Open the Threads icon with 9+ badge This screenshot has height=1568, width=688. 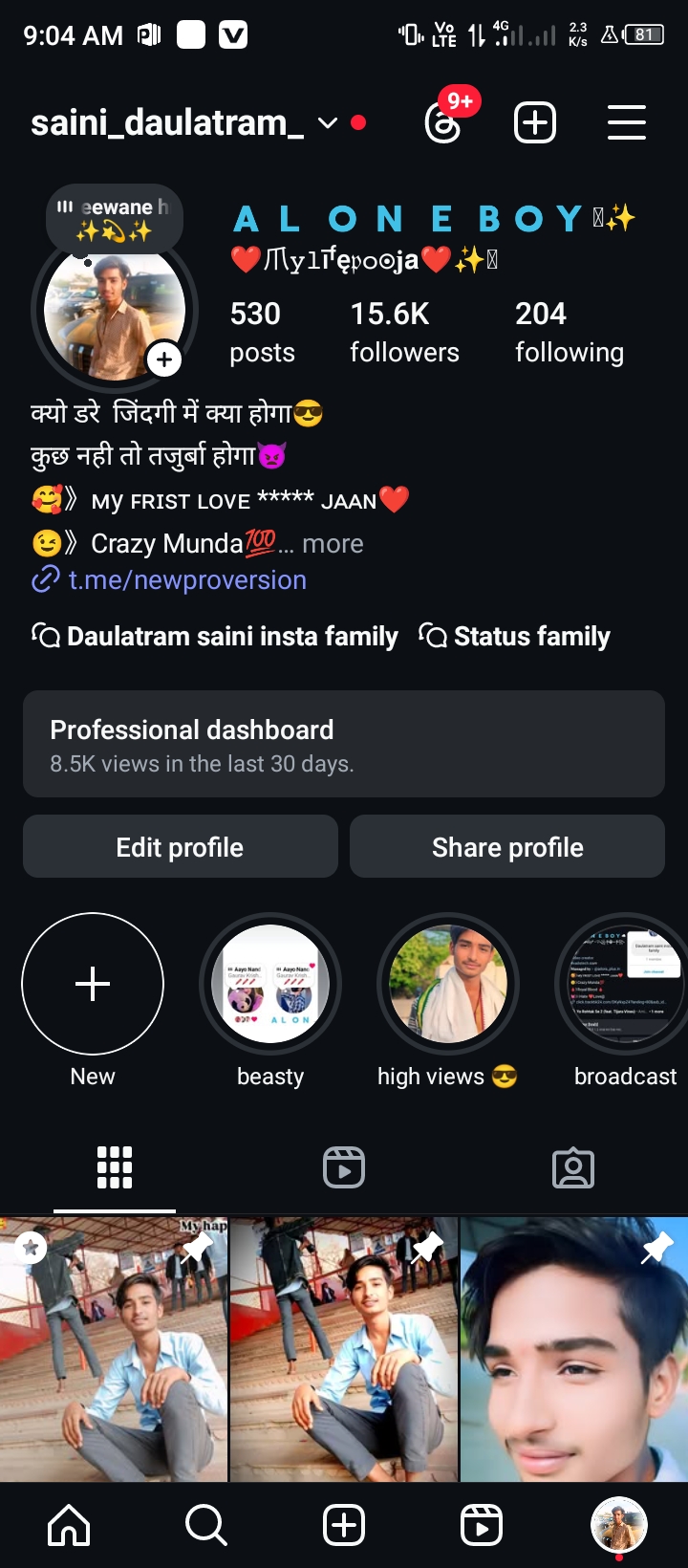coord(443,123)
